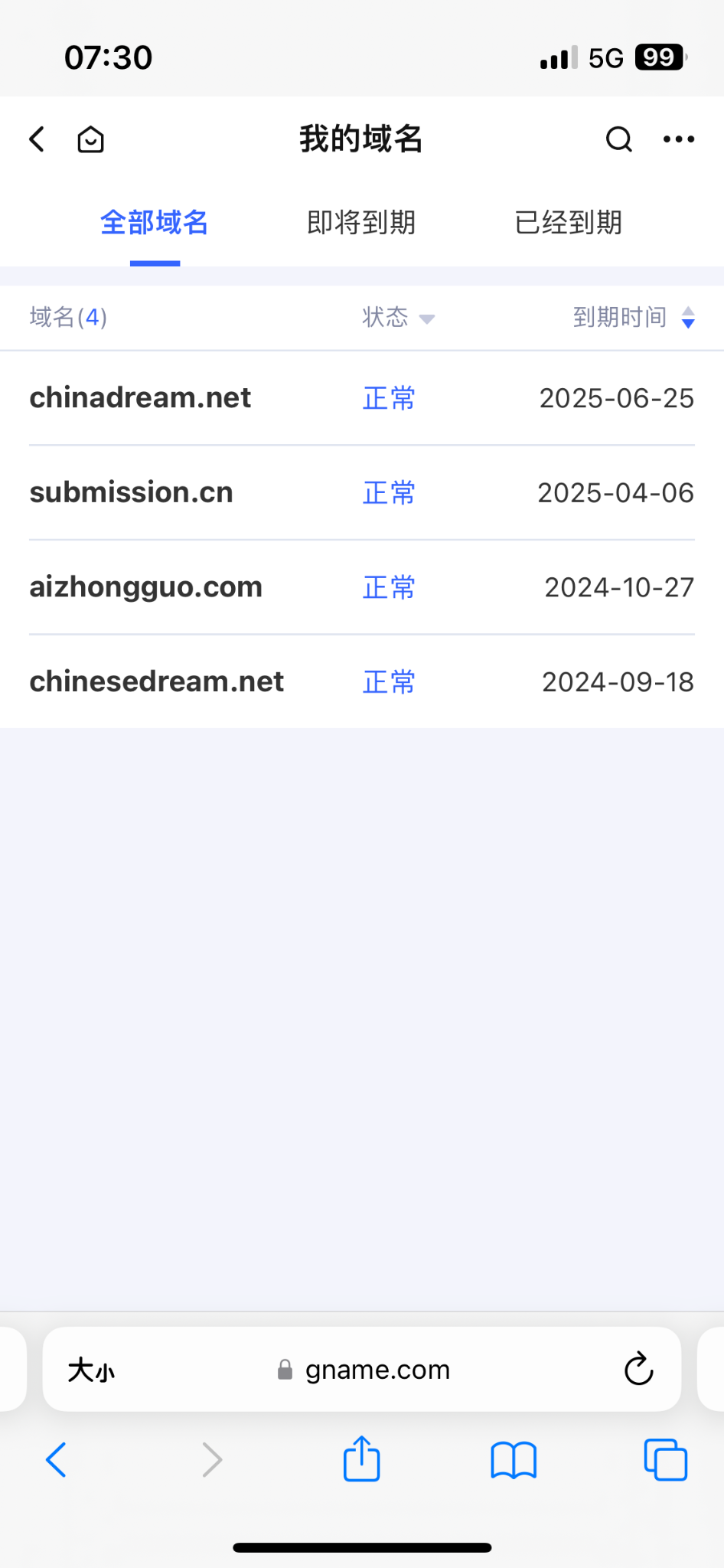724x1568 pixels.
Task: Open the home icon in header
Action: pos(90,139)
